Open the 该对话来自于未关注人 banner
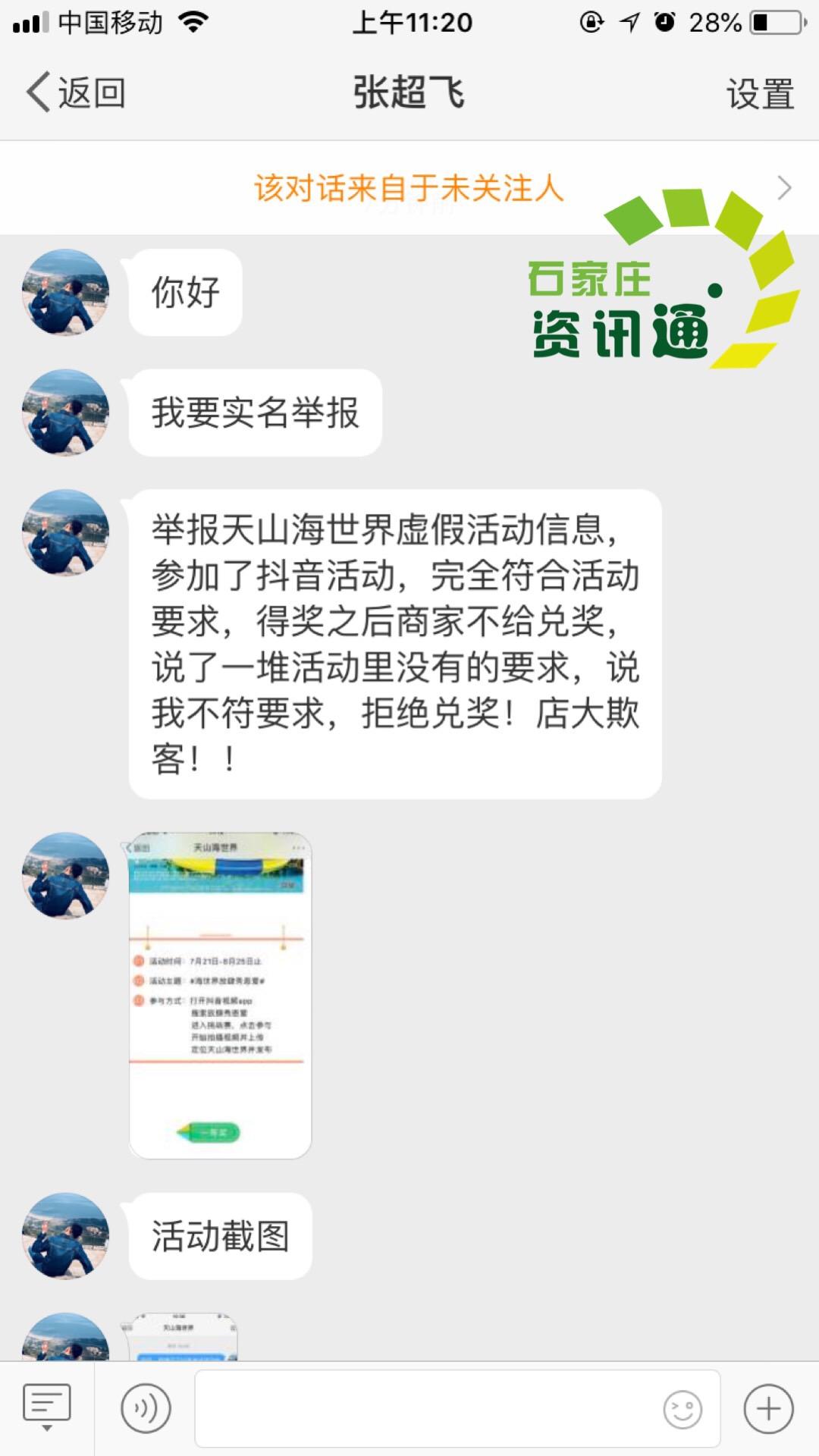 pos(409,188)
